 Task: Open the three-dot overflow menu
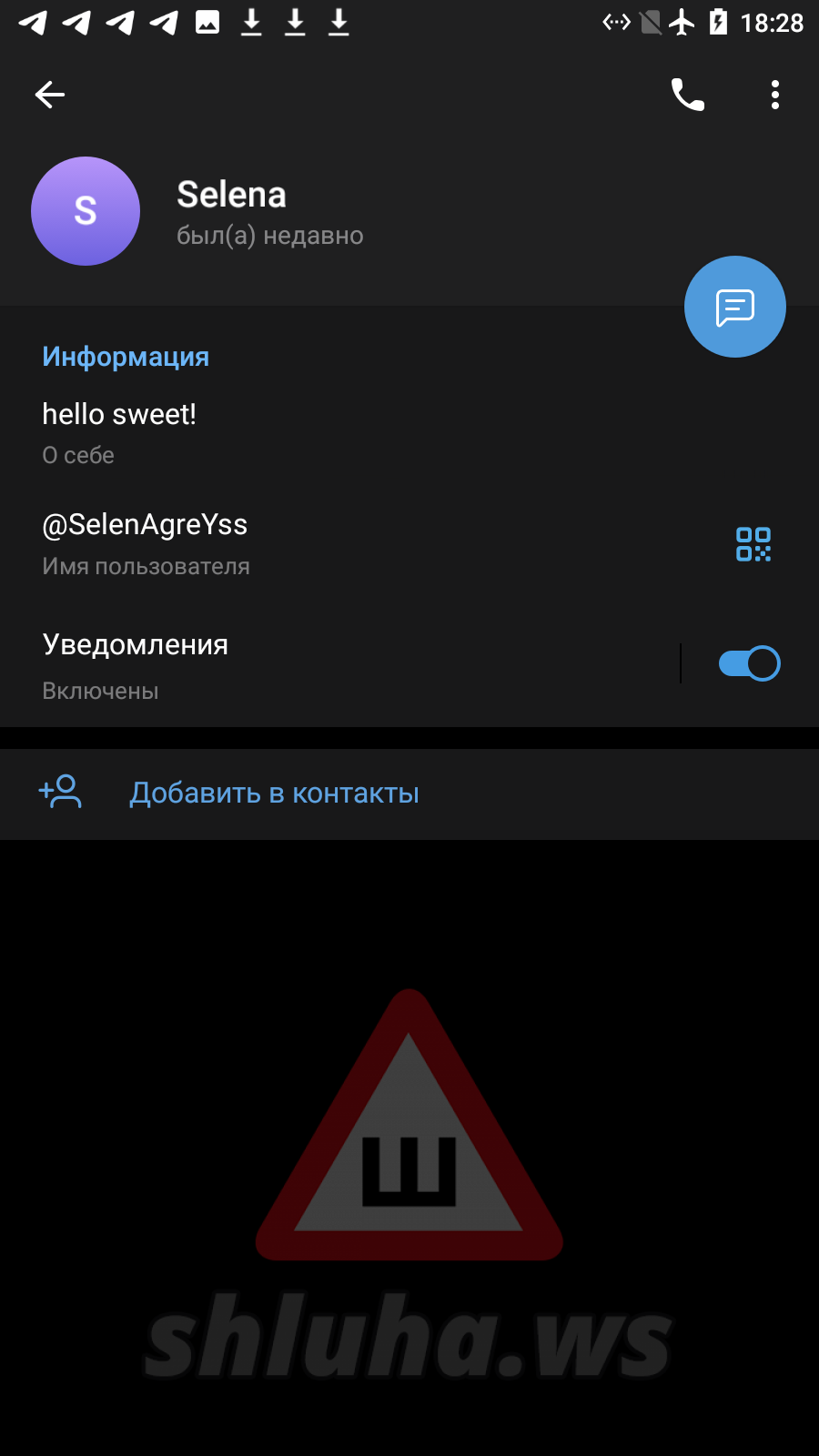pos(775,95)
